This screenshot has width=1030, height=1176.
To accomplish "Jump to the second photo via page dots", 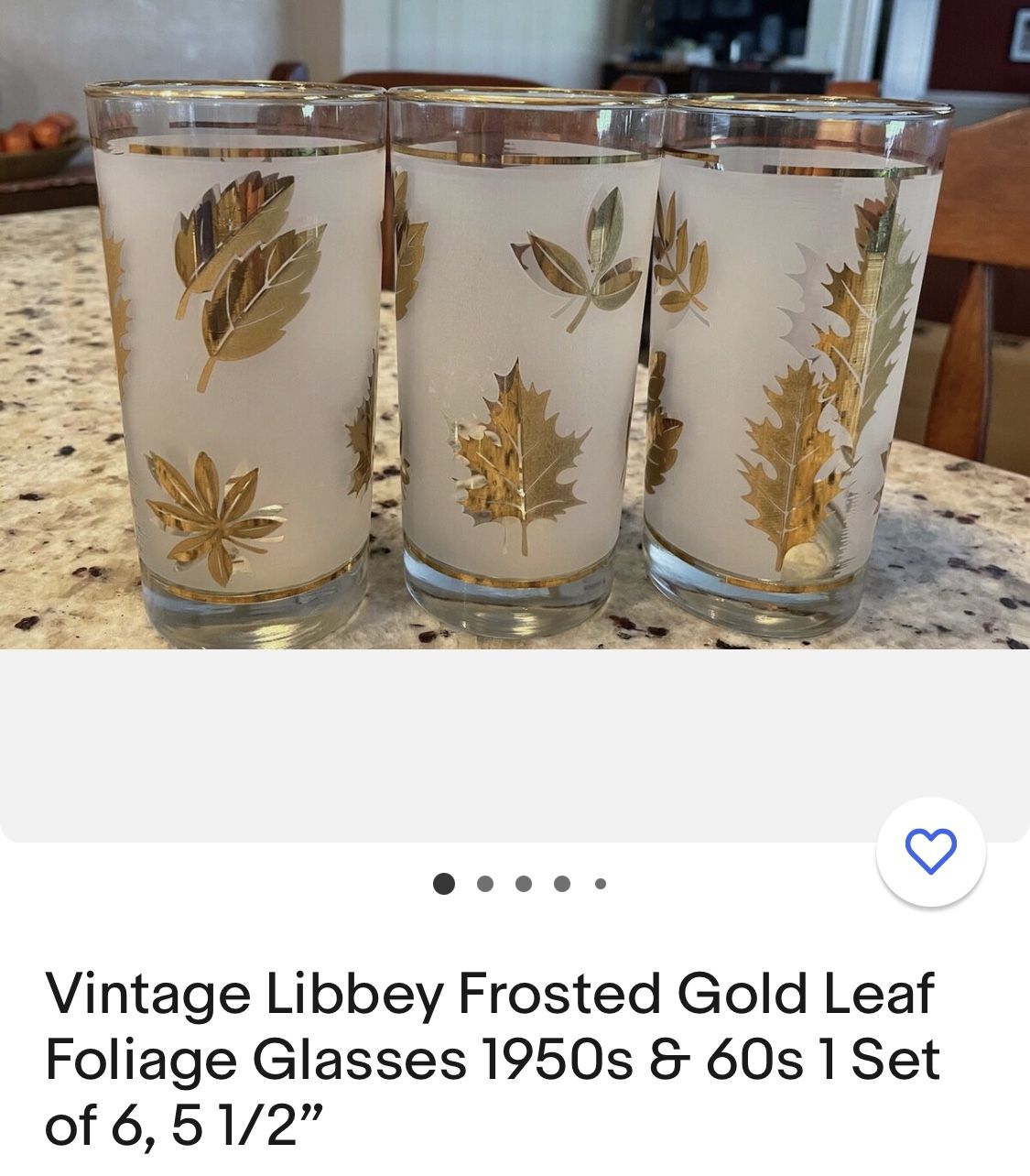I will [485, 884].
